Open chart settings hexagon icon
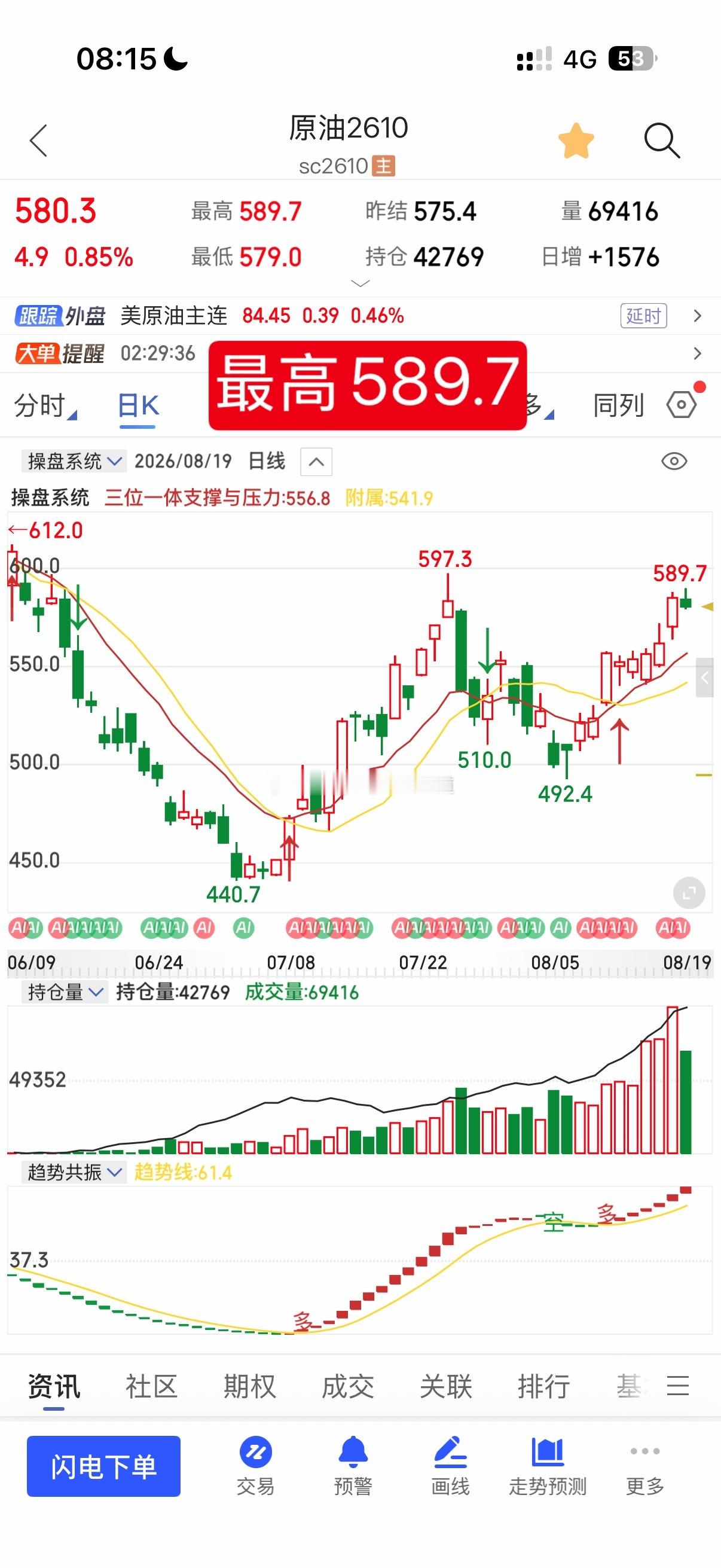This screenshot has width=721, height=1568. coord(682,404)
